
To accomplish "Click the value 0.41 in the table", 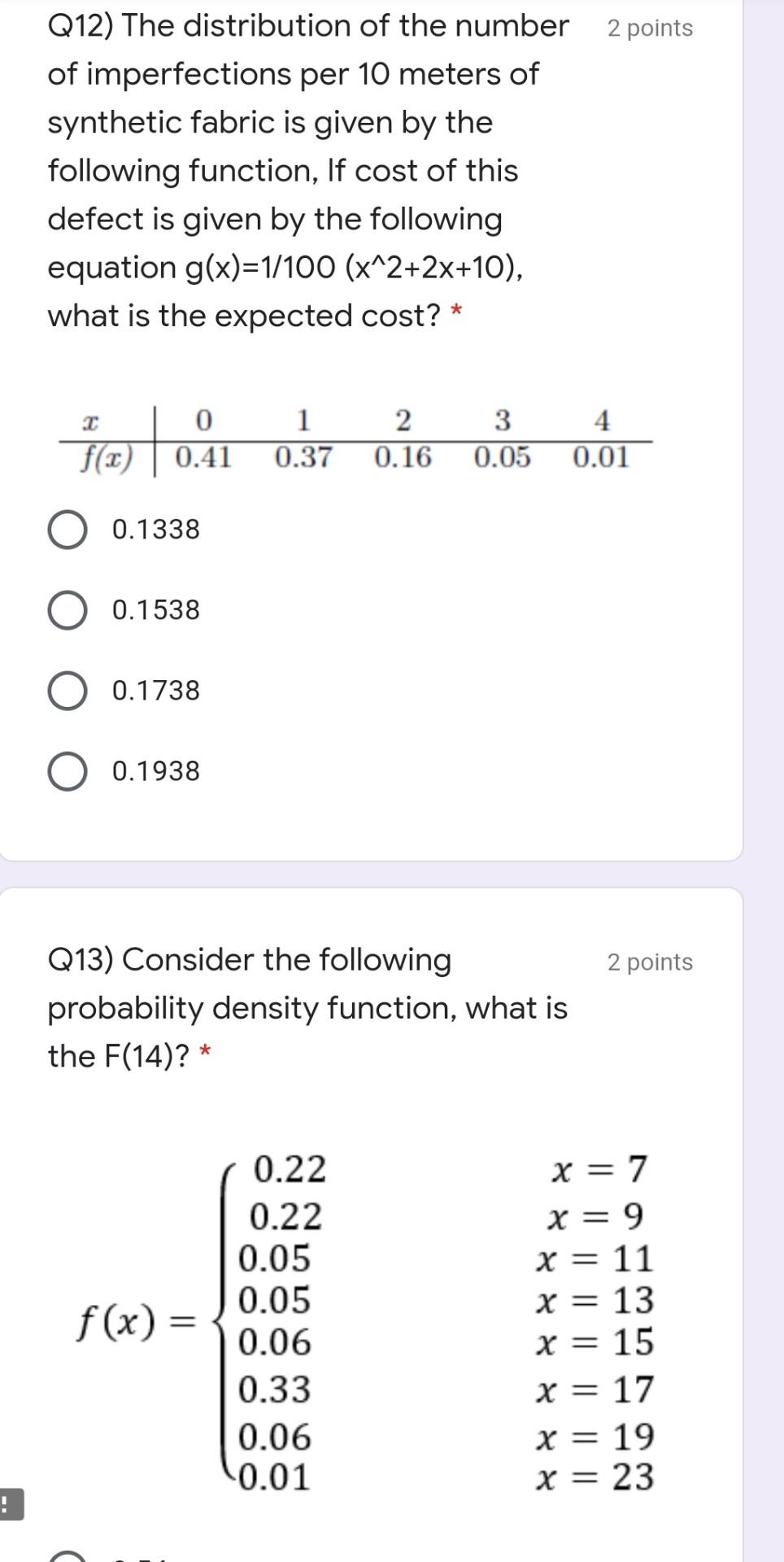I will 203,457.
